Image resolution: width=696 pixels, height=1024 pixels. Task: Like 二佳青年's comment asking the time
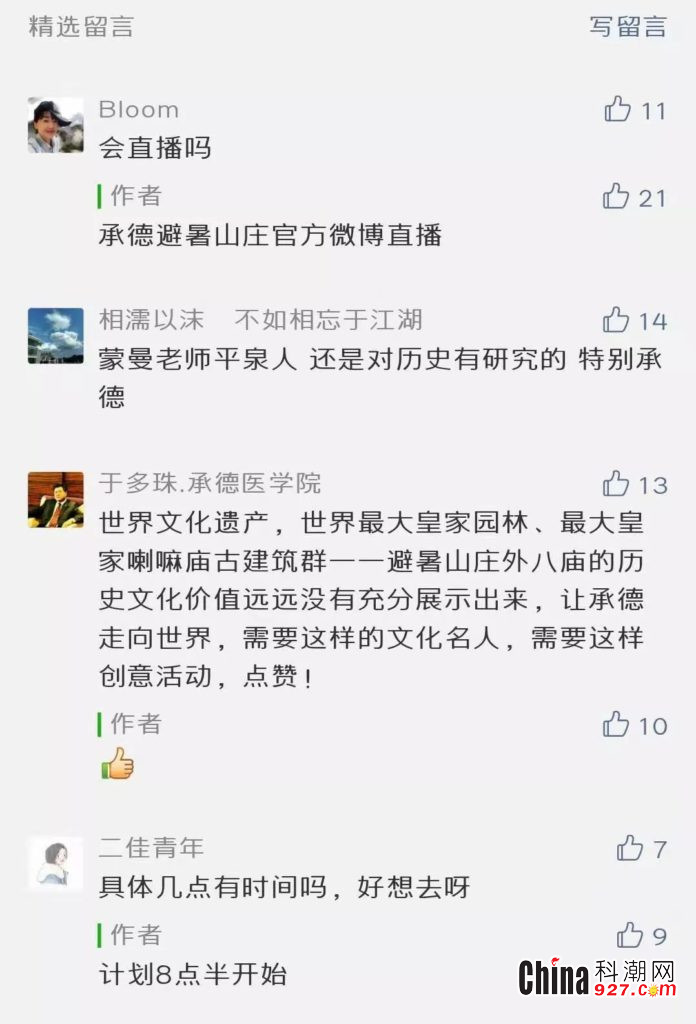(x=630, y=849)
